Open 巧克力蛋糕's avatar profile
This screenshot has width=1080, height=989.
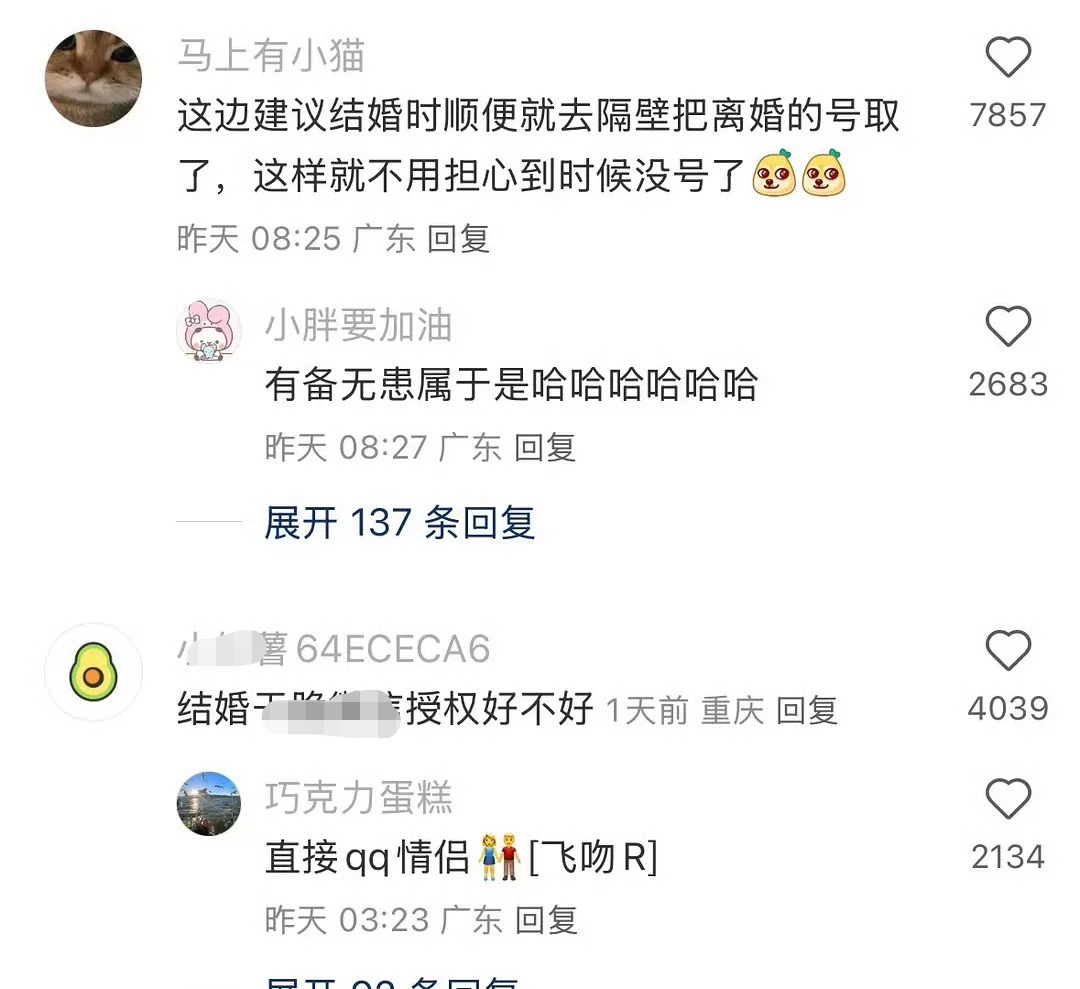(x=209, y=803)
